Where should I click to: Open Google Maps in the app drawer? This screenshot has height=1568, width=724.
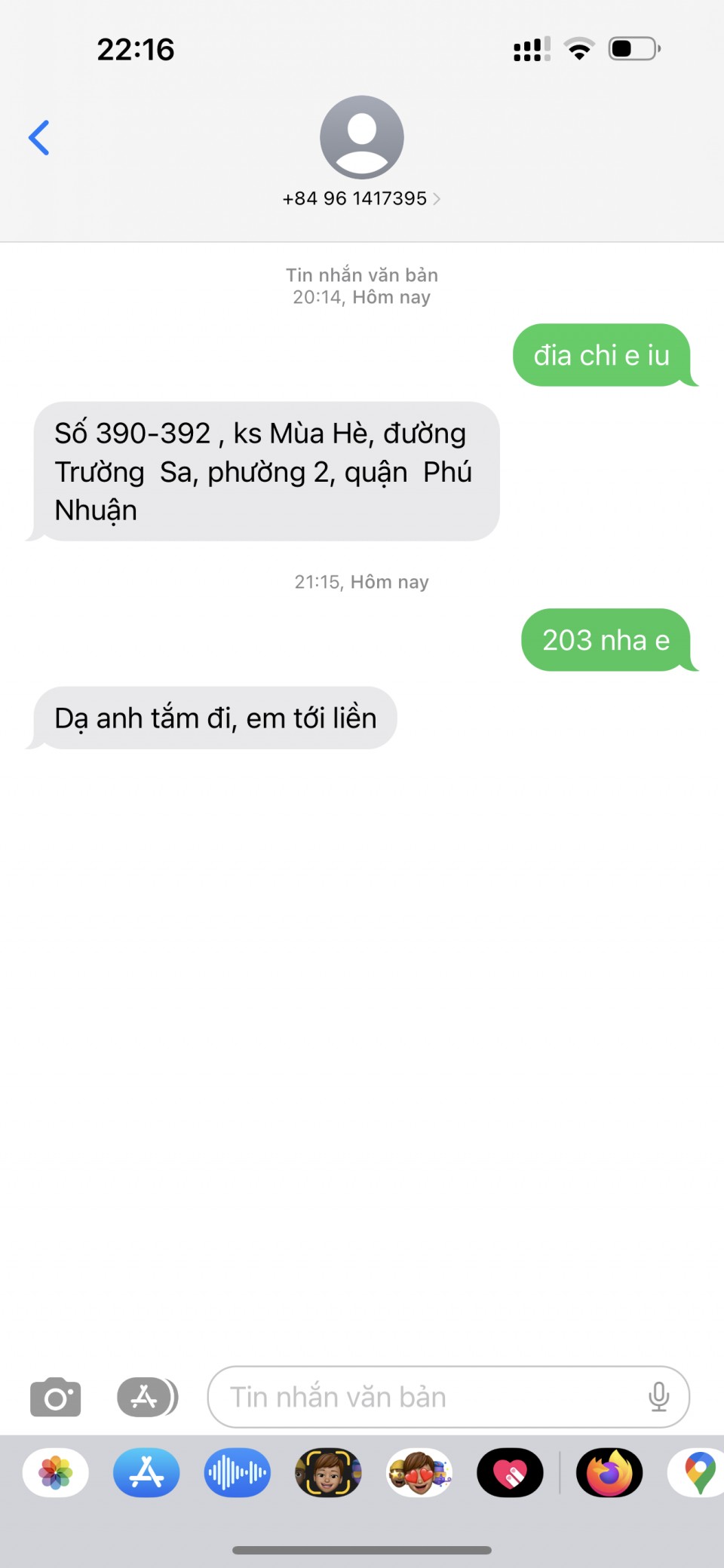(x=699, y=1472)
